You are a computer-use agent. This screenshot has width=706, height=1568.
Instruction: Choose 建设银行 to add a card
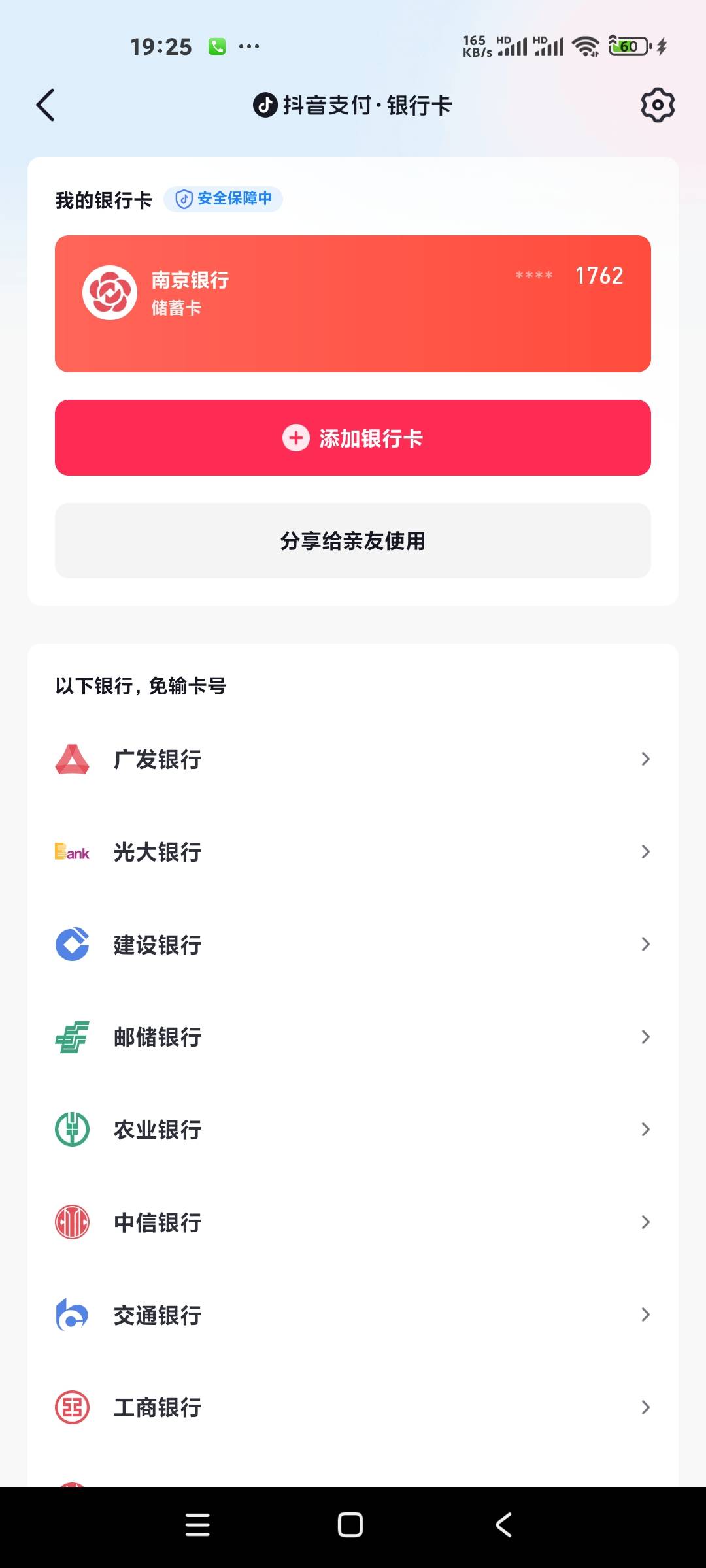(353, 944)
